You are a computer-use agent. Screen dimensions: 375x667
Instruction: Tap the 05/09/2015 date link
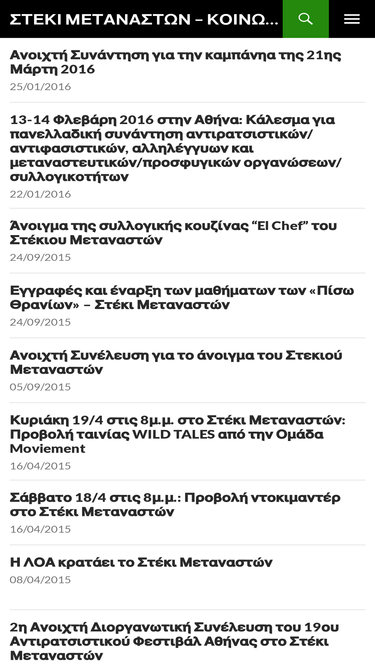point(40,387)
